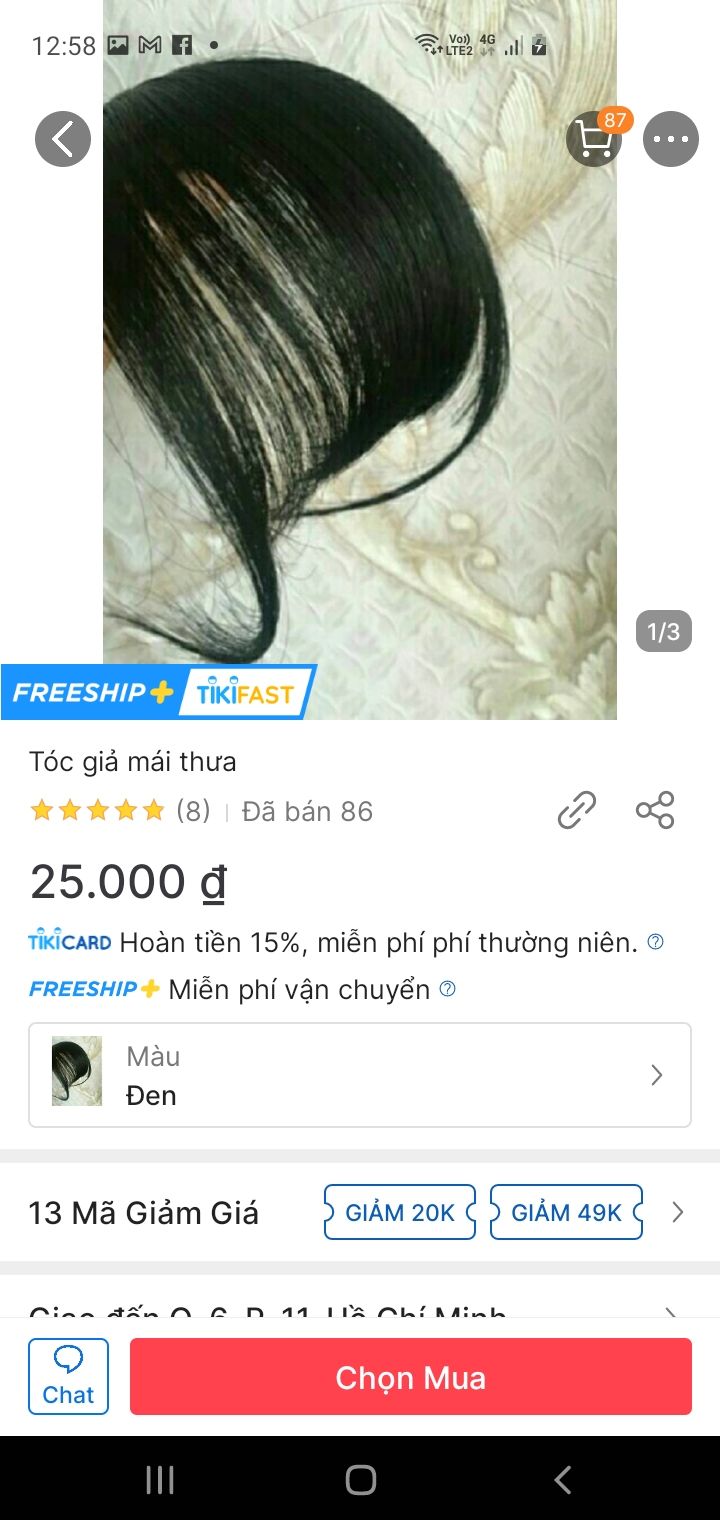Expand the discount codes list chevron

pyautogui.click(x=678, y=1211)
